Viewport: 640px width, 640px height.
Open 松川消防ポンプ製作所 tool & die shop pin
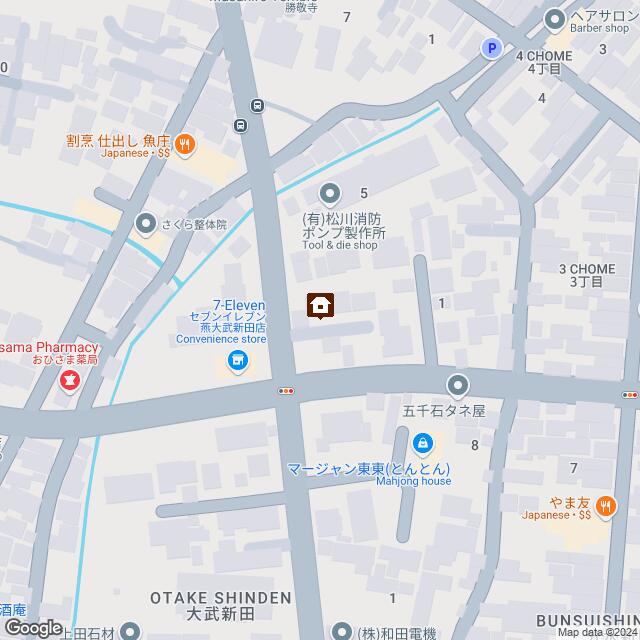click(329, 192)
